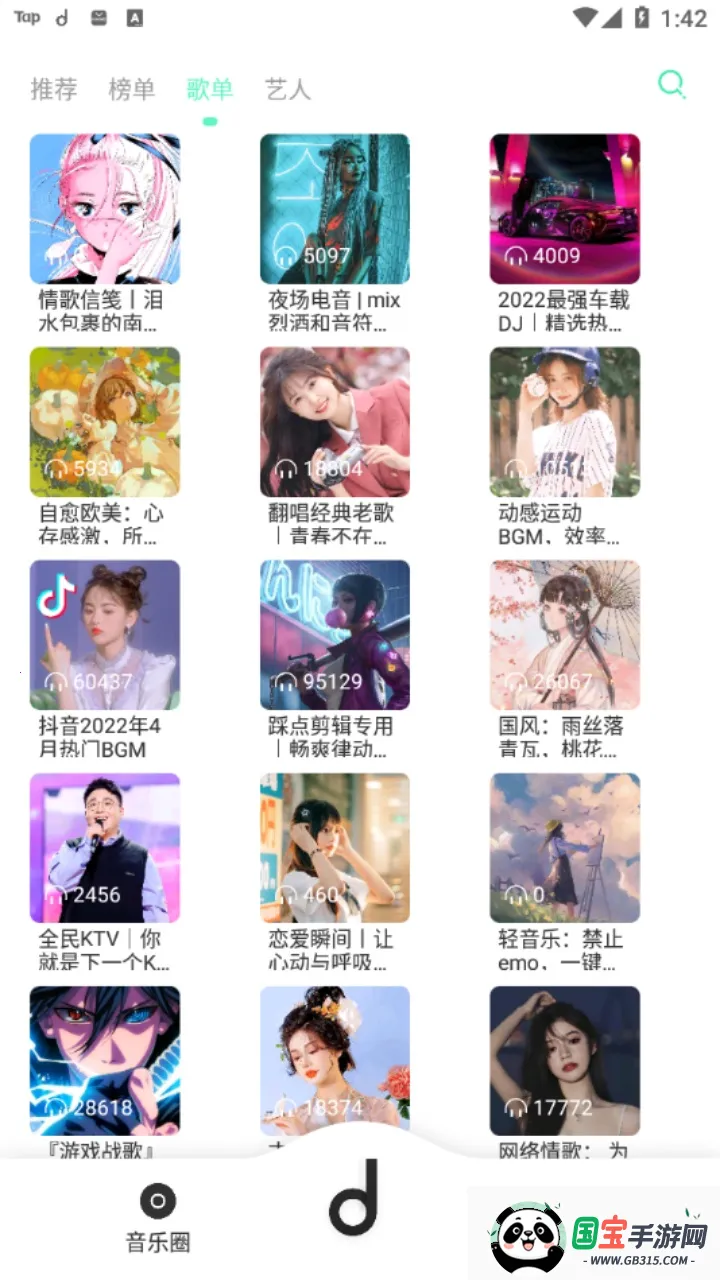The height and width of the screenshot is (1280, 720).
Task: Tap the center music note button
Action: point(355,1197)
